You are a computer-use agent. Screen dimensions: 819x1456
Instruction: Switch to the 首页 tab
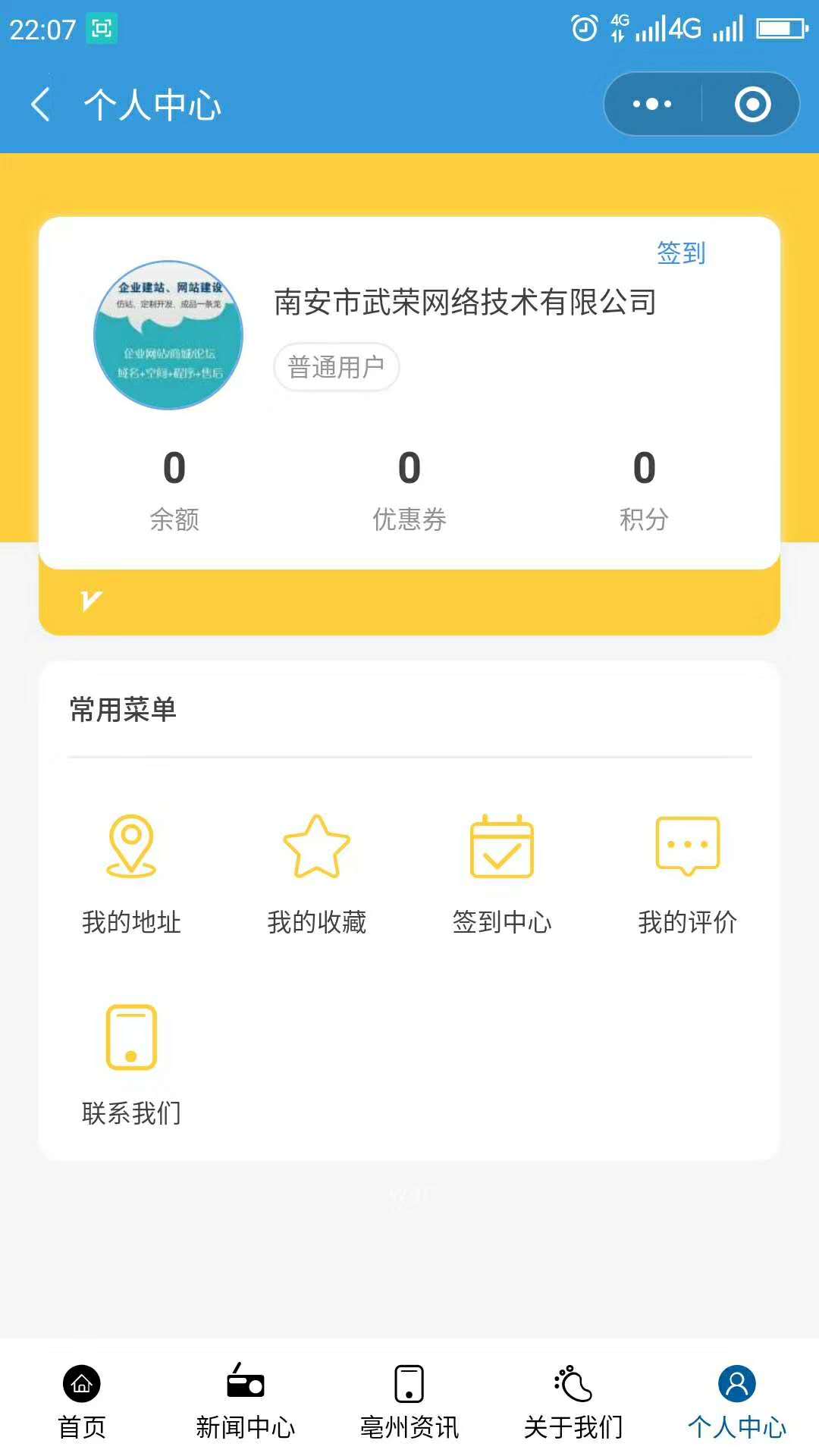tap(82, 1401)
